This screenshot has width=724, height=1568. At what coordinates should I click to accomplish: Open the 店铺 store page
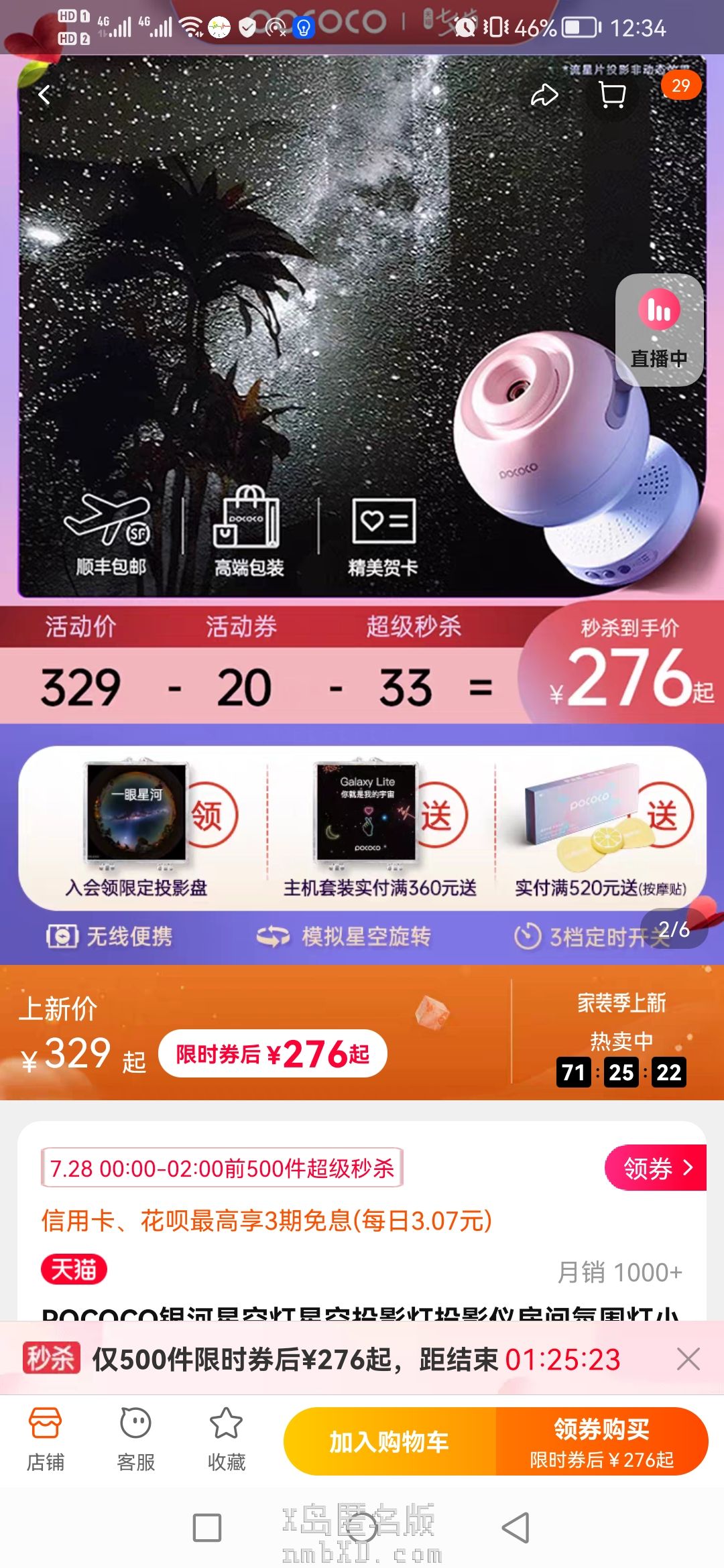[x=45, y=1439]
